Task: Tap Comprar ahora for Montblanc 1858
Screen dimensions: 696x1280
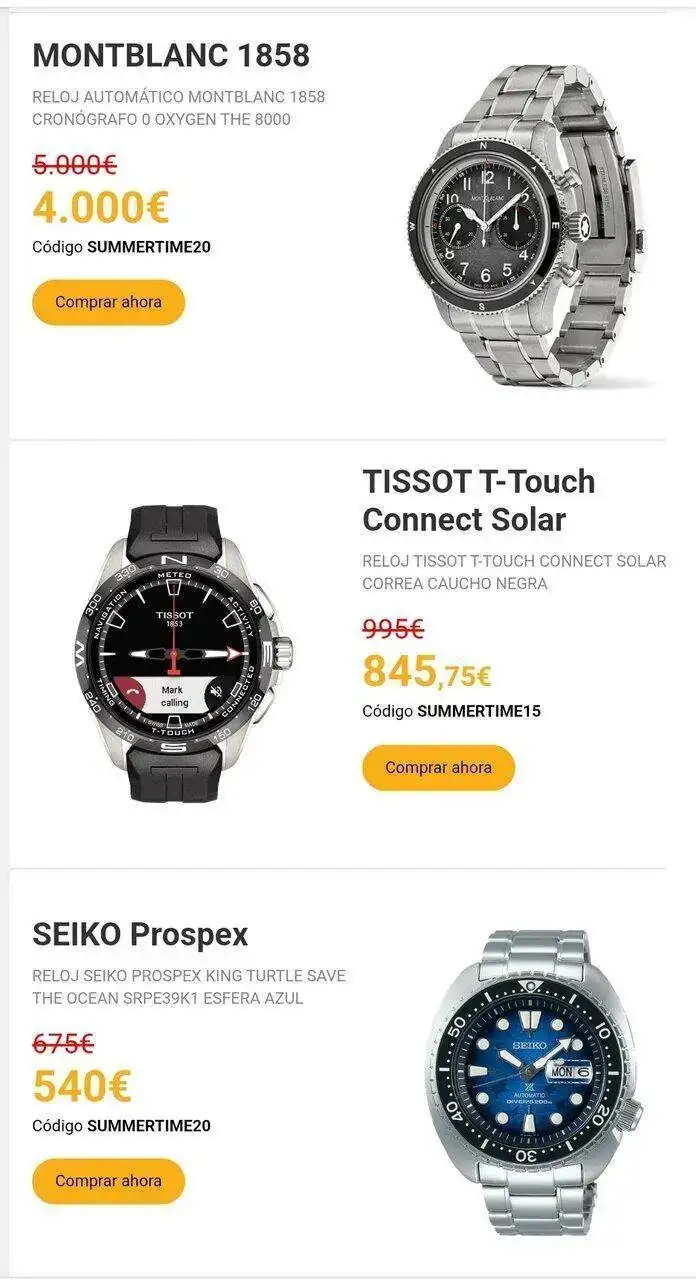Action: tap(108, 302)
